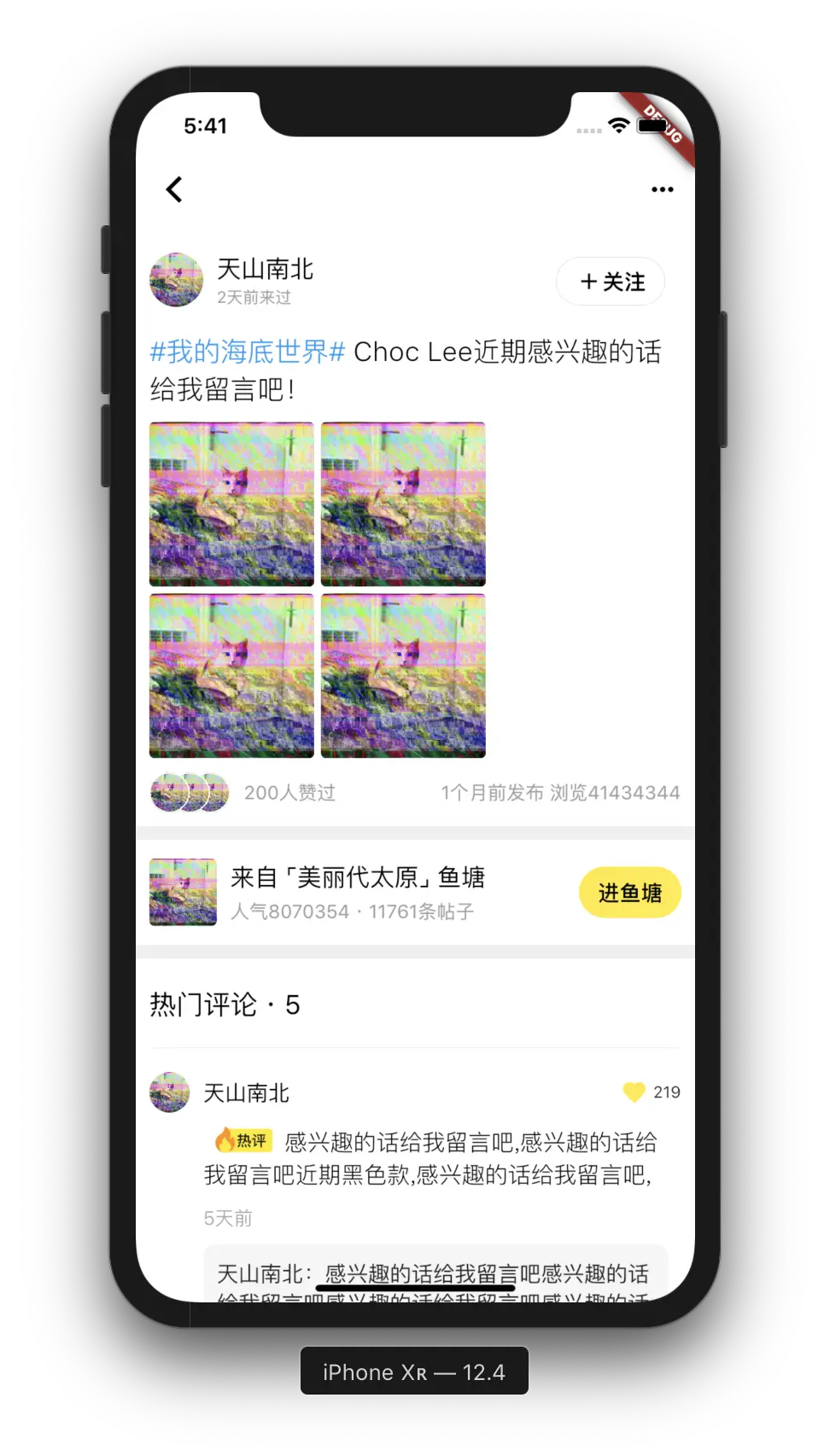Screen dimensions: 830x1456
Task: View the 200人赞过 liker avatars
Action: click(x=190, y=793)
